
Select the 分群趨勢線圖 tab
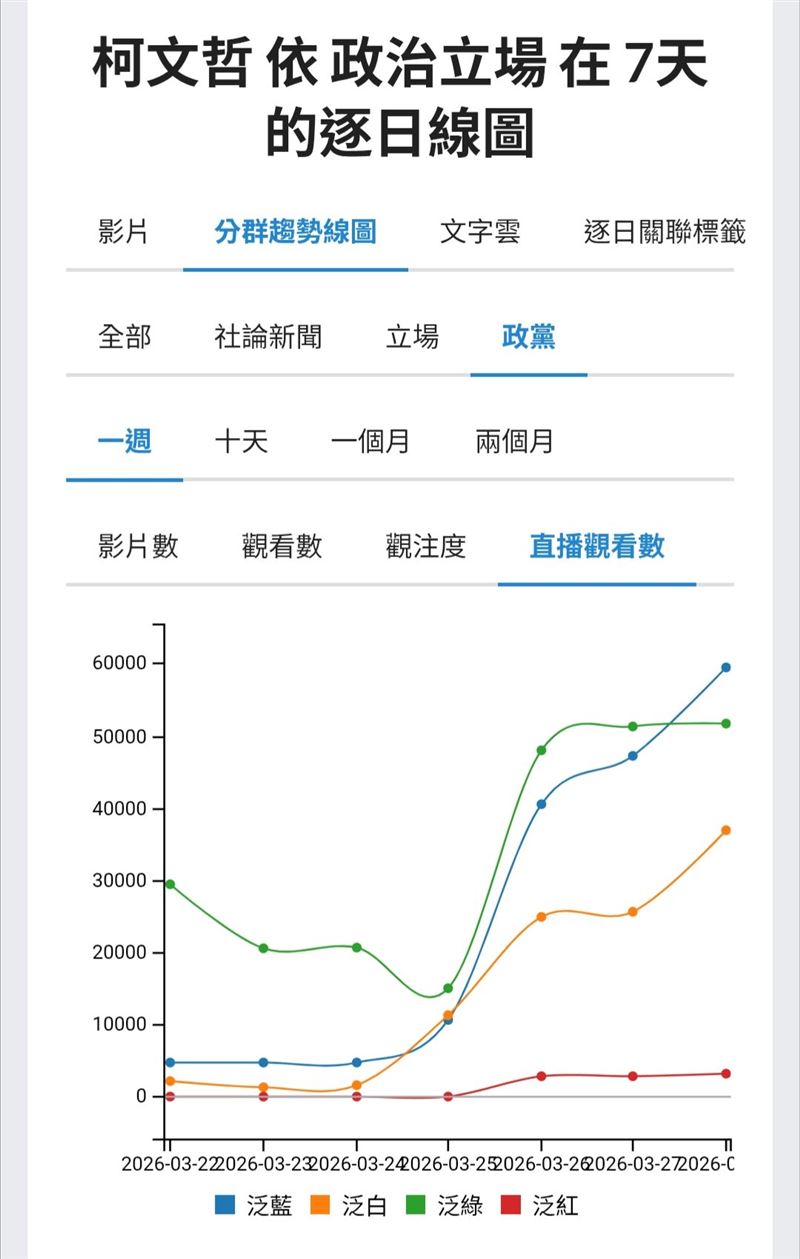pos(295,232)
